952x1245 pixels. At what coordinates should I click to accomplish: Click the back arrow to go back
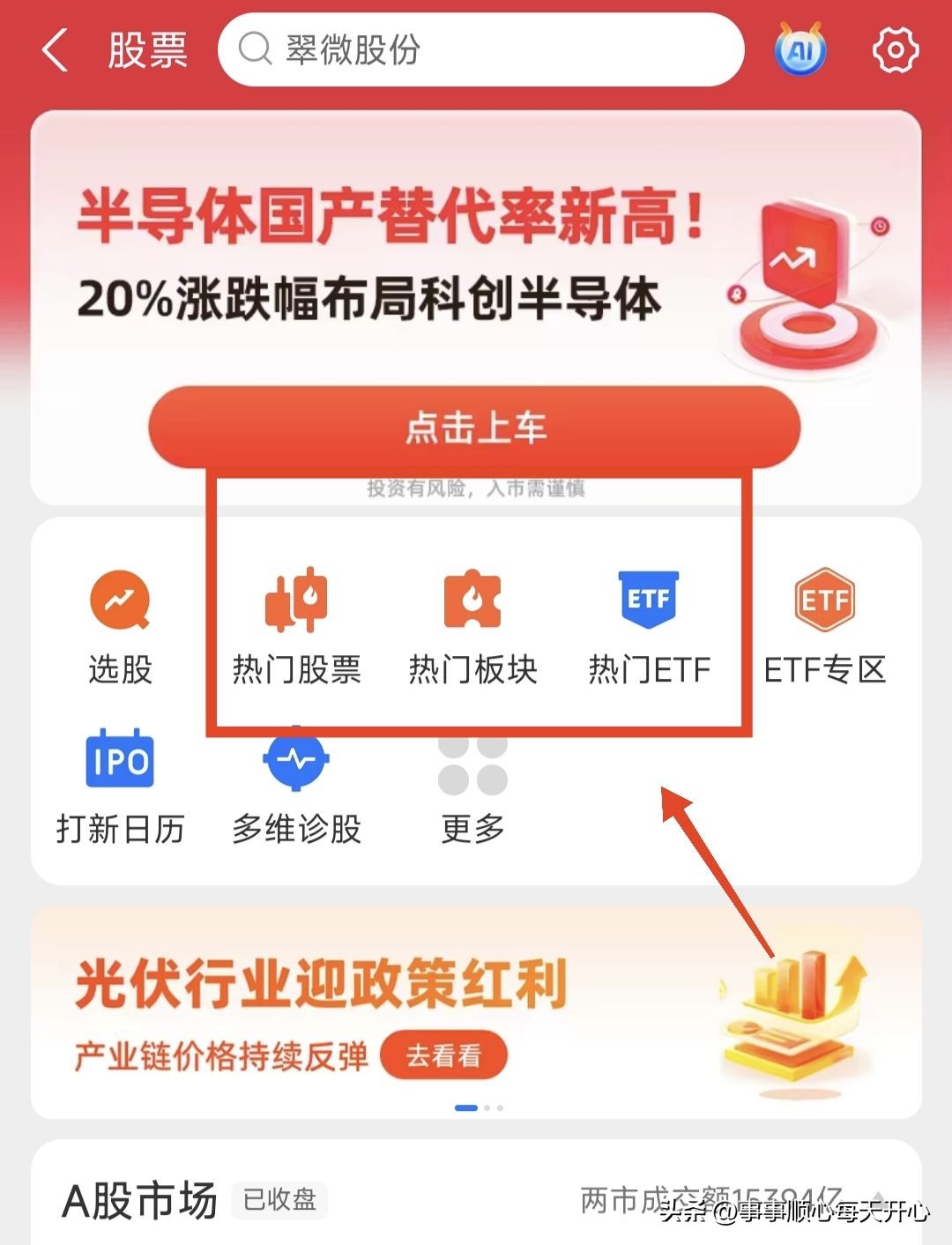(x=55, y=51)
